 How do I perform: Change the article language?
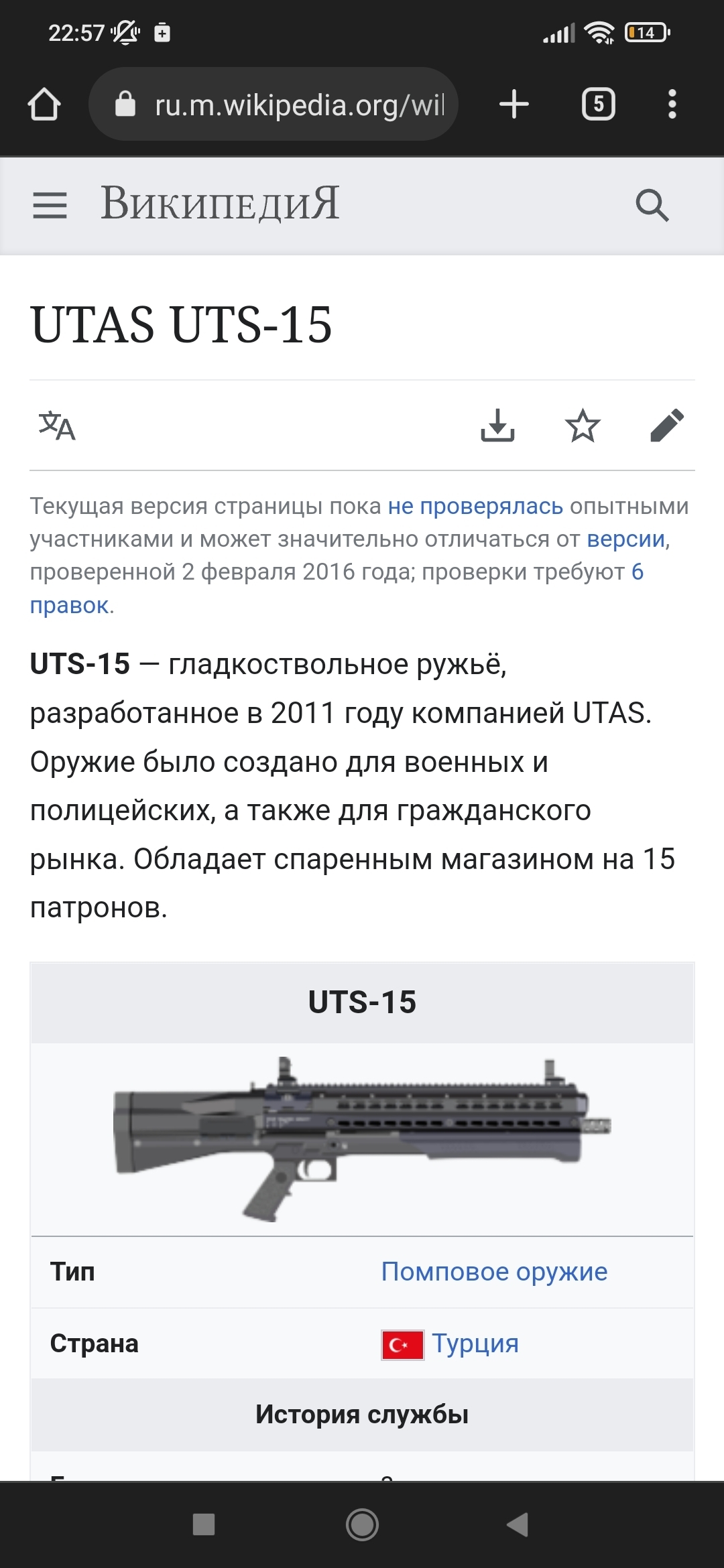(57, 426)
